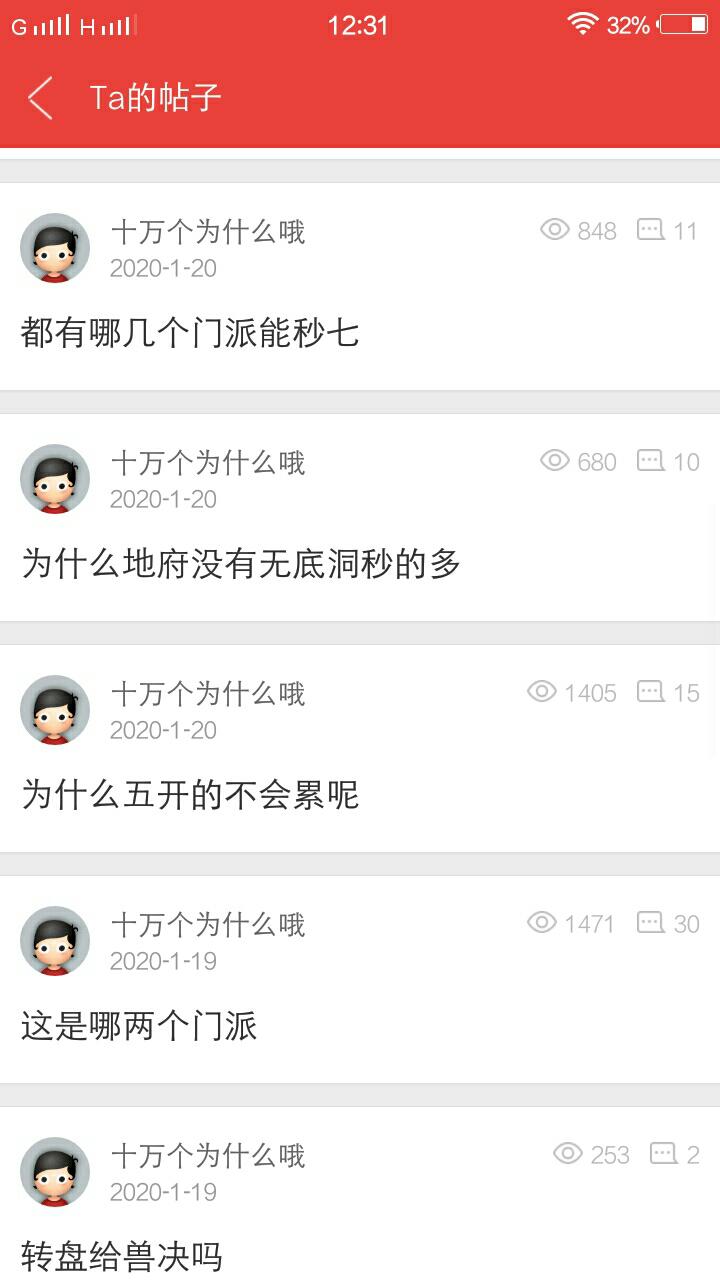The image size is (720, 1280).
Task: Open post 都有哪几个门派能秒七
Action: click(x=190, y=333)
